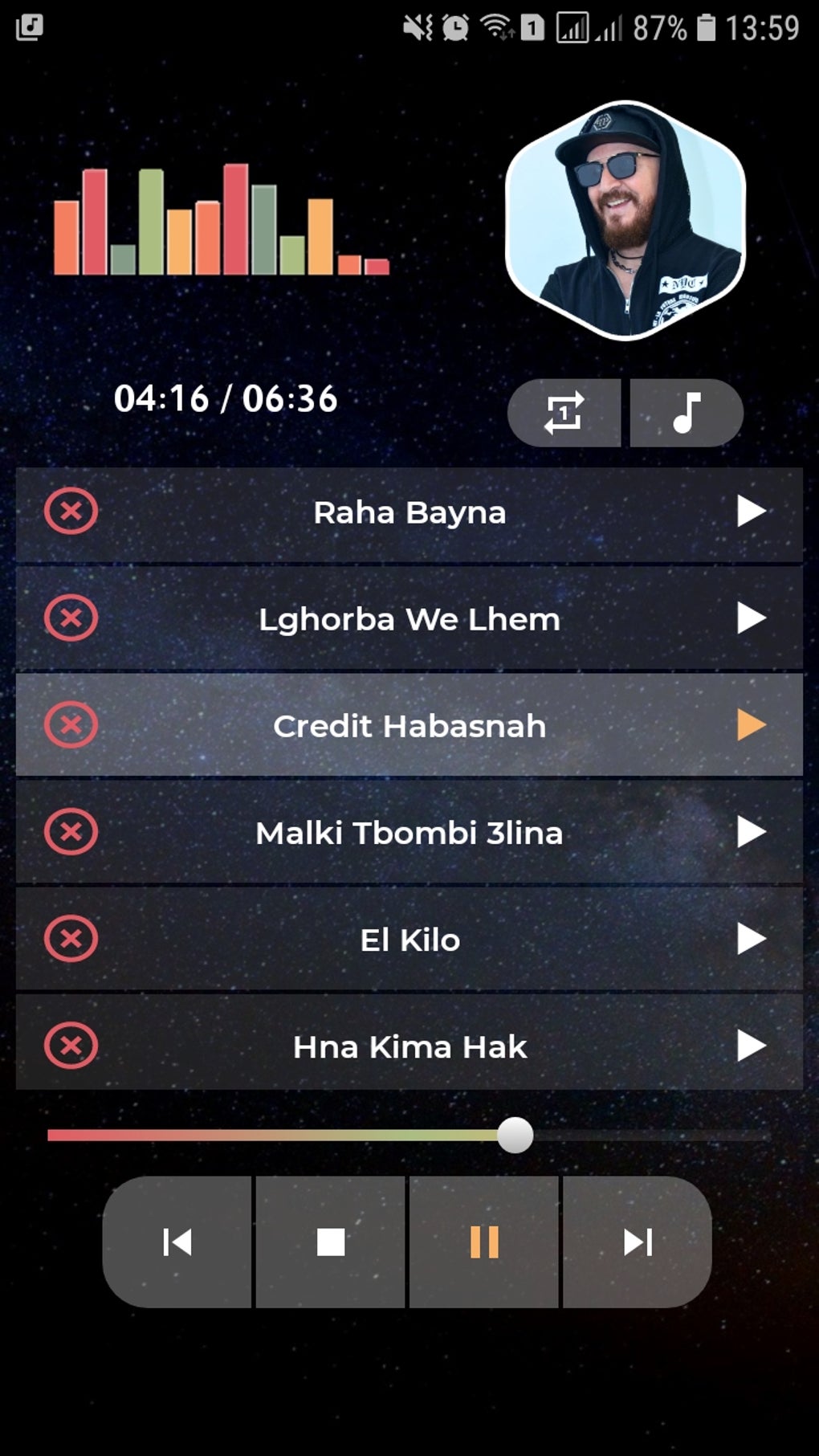This screenshot has width=819, height=1456.
Task: Start playing Malki Tbombi 3lina
Action: click(x=751, y=832)
